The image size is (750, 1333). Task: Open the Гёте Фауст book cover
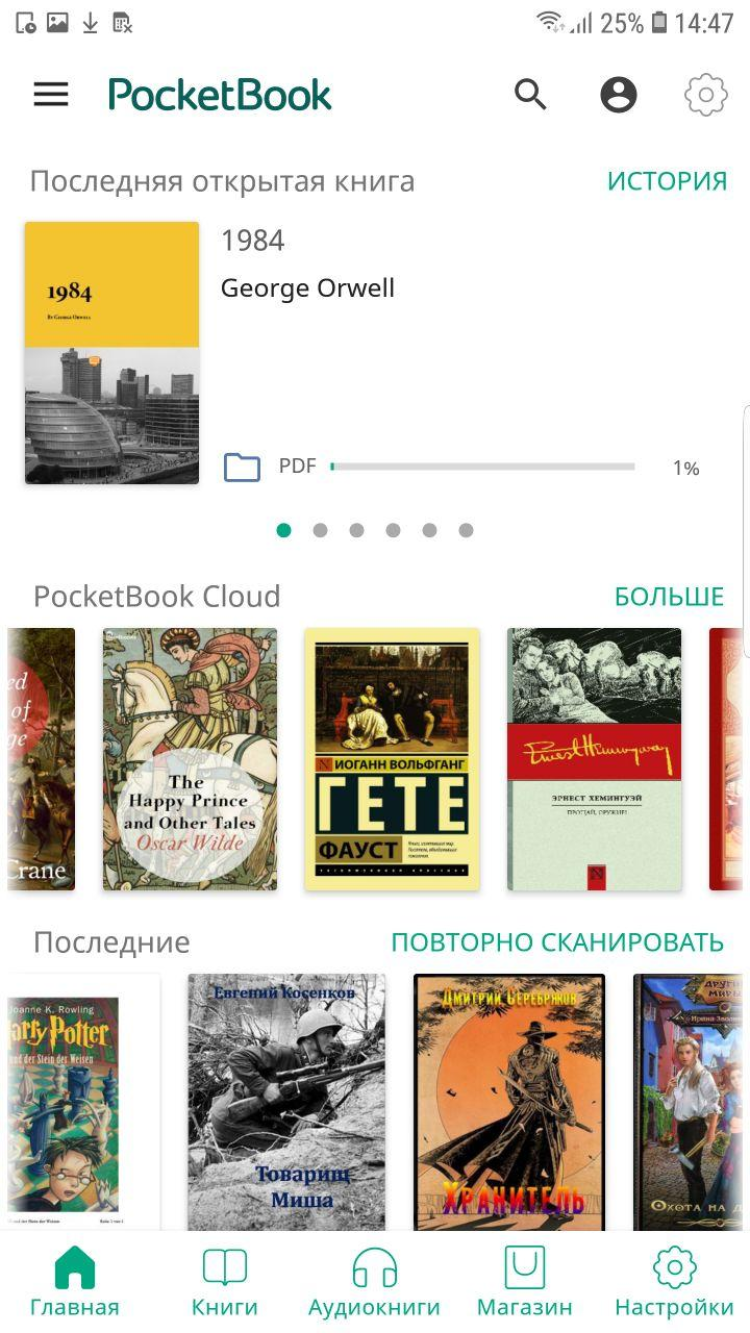[392, 759]
